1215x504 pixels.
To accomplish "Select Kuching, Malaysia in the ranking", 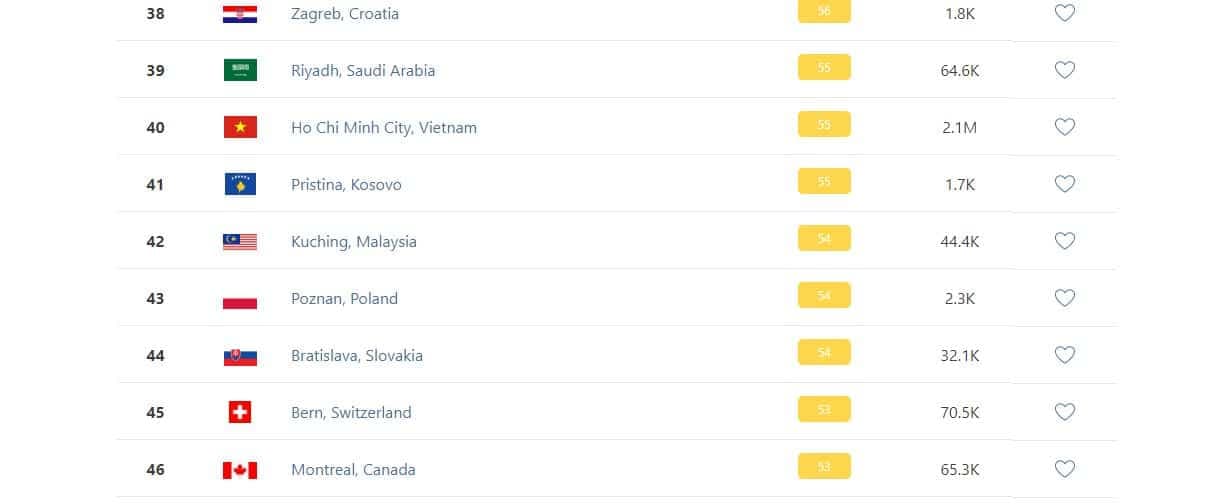I will point(353,242).
